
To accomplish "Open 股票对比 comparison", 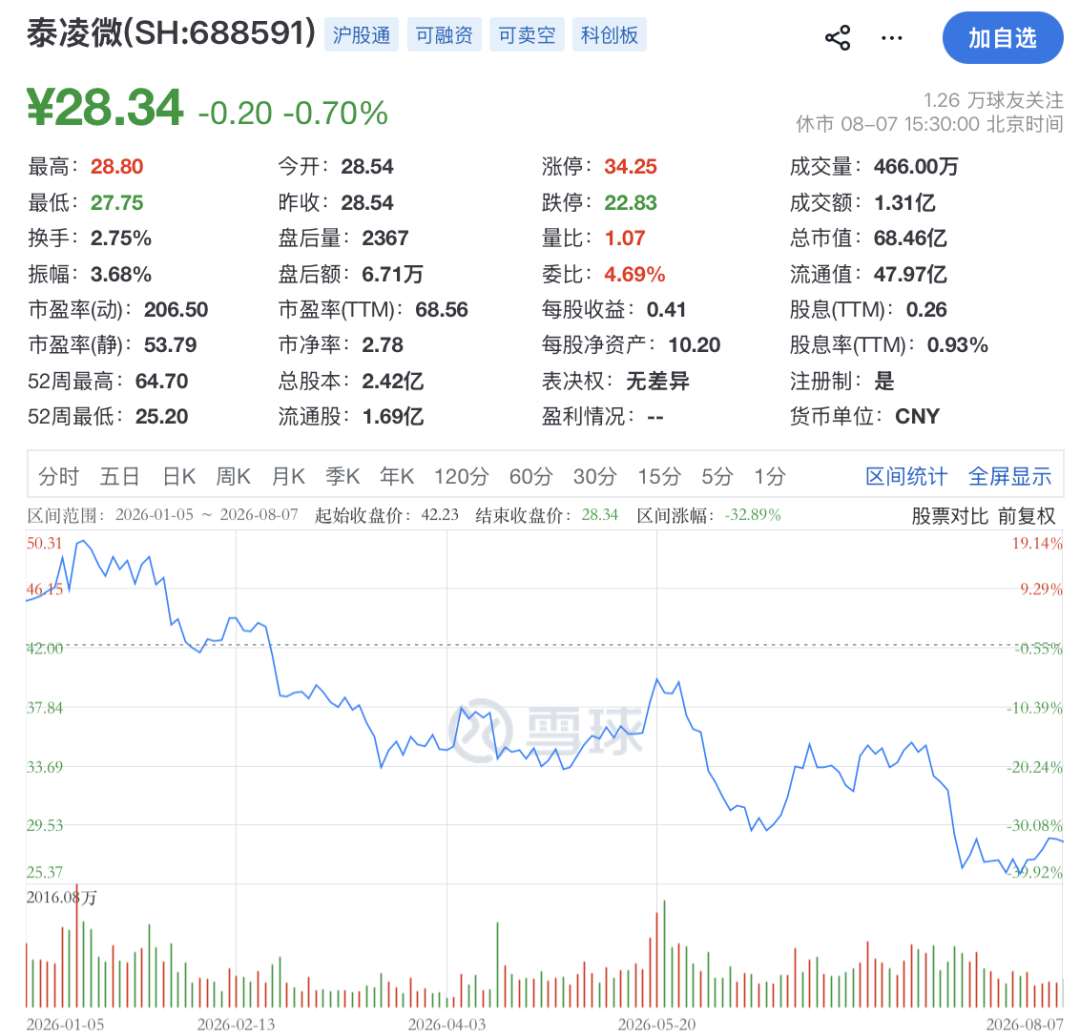I will coord(950,516).
